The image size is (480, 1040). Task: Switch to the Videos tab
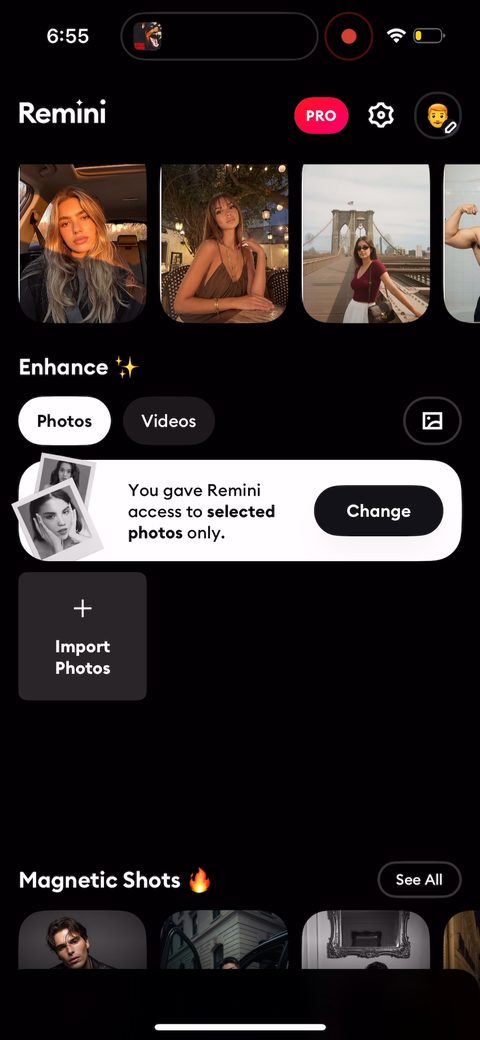[x=168, y=421]
